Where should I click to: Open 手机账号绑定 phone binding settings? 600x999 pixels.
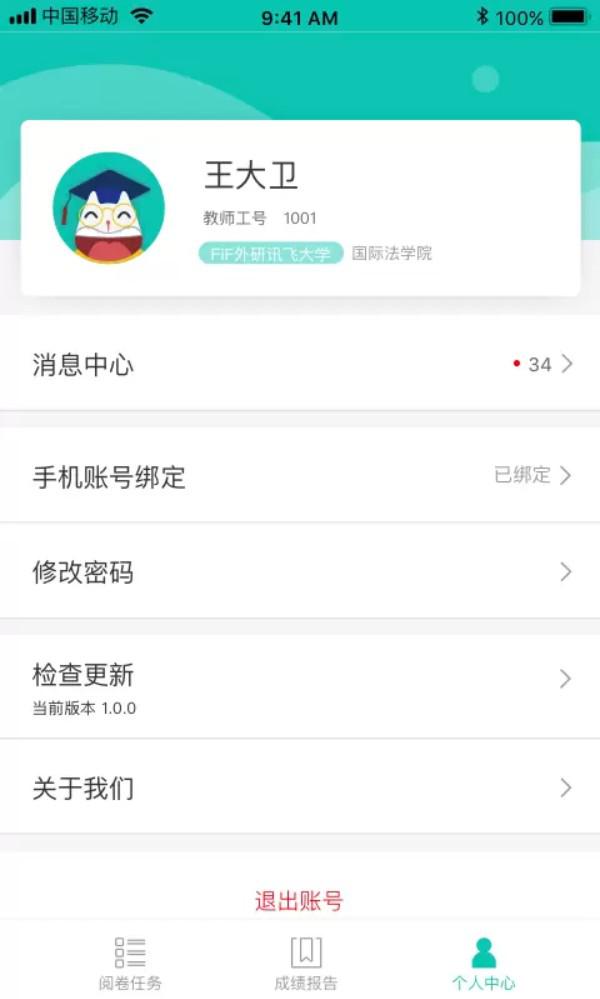coord(300,475)
